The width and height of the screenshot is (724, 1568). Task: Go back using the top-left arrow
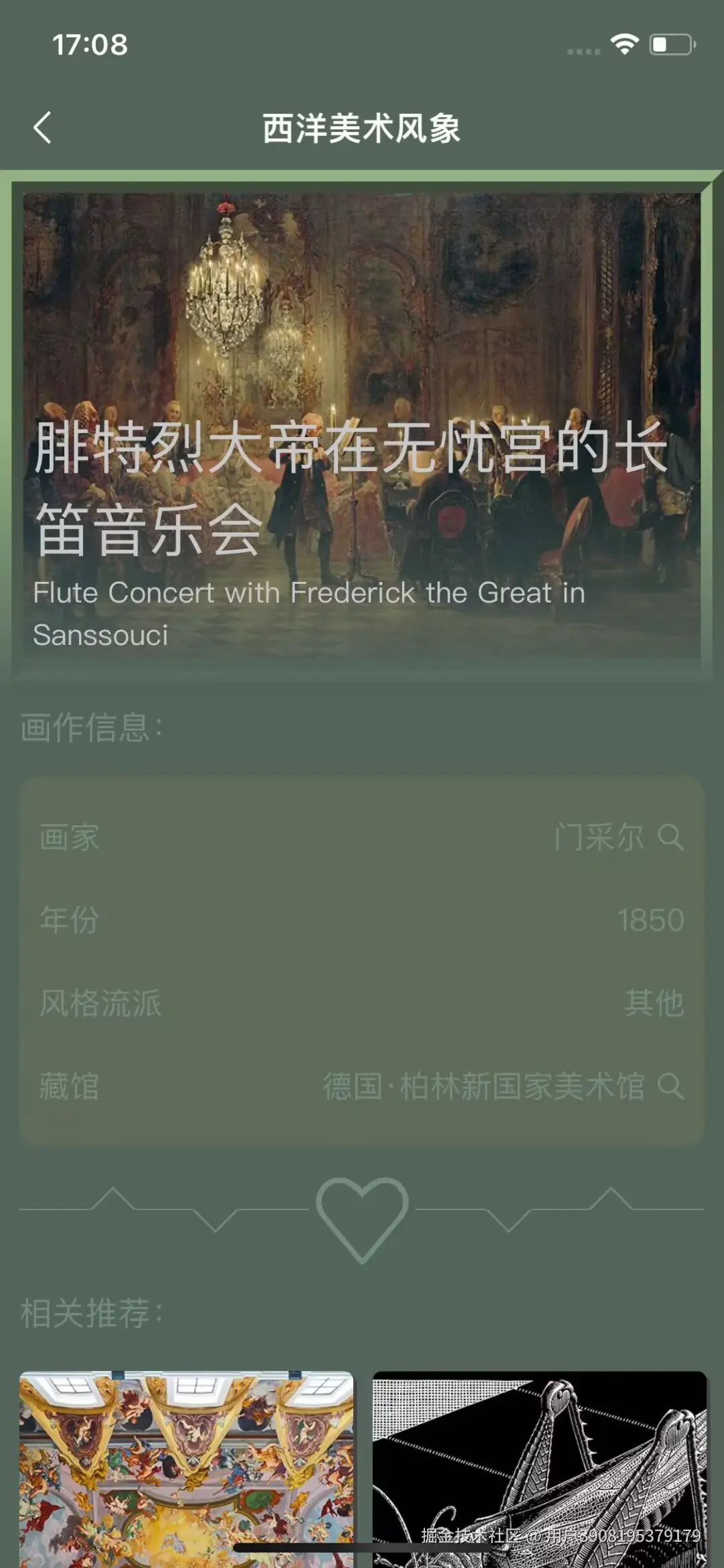[x=42, y=127]
